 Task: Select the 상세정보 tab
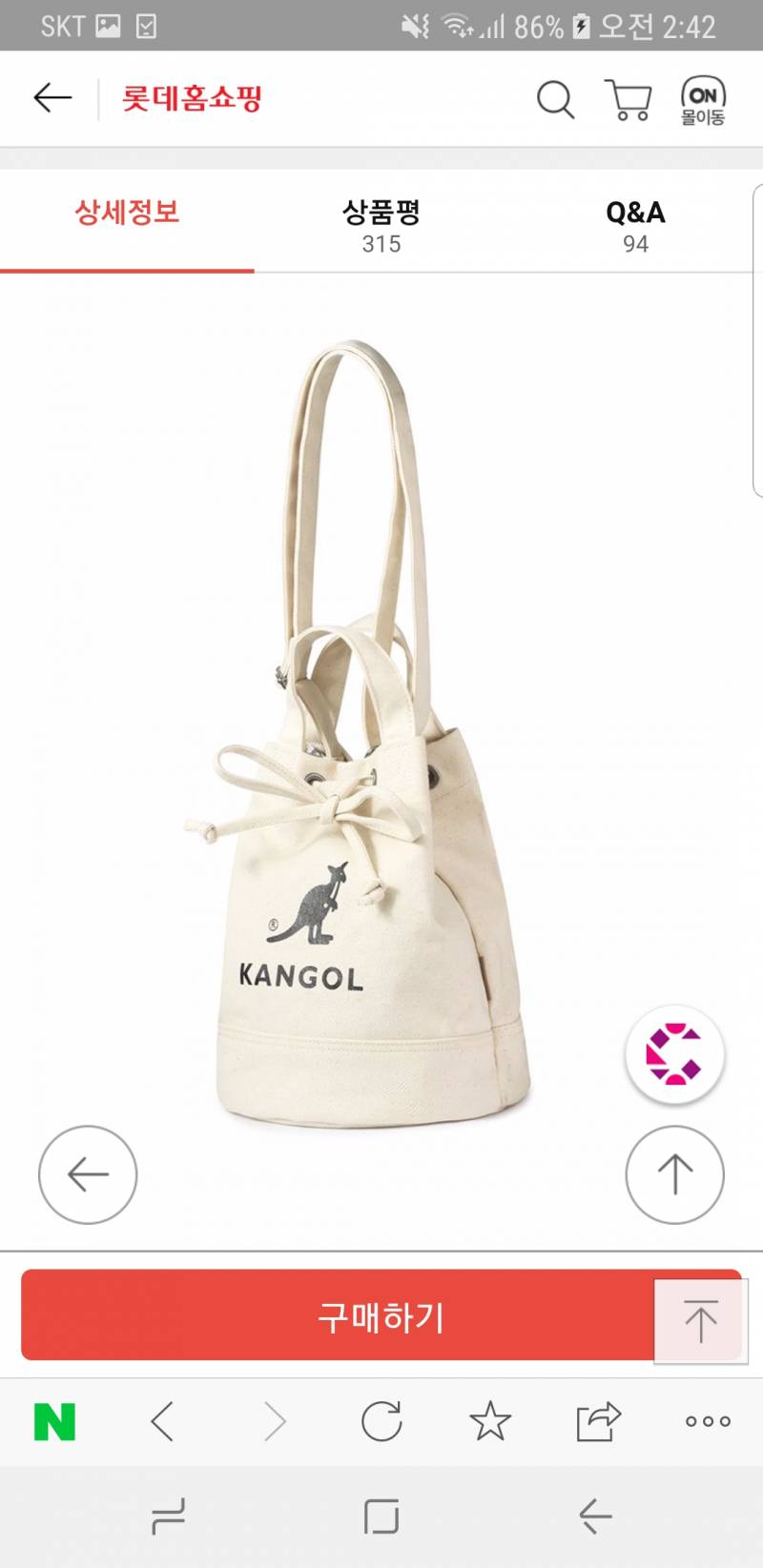[127, 213]
